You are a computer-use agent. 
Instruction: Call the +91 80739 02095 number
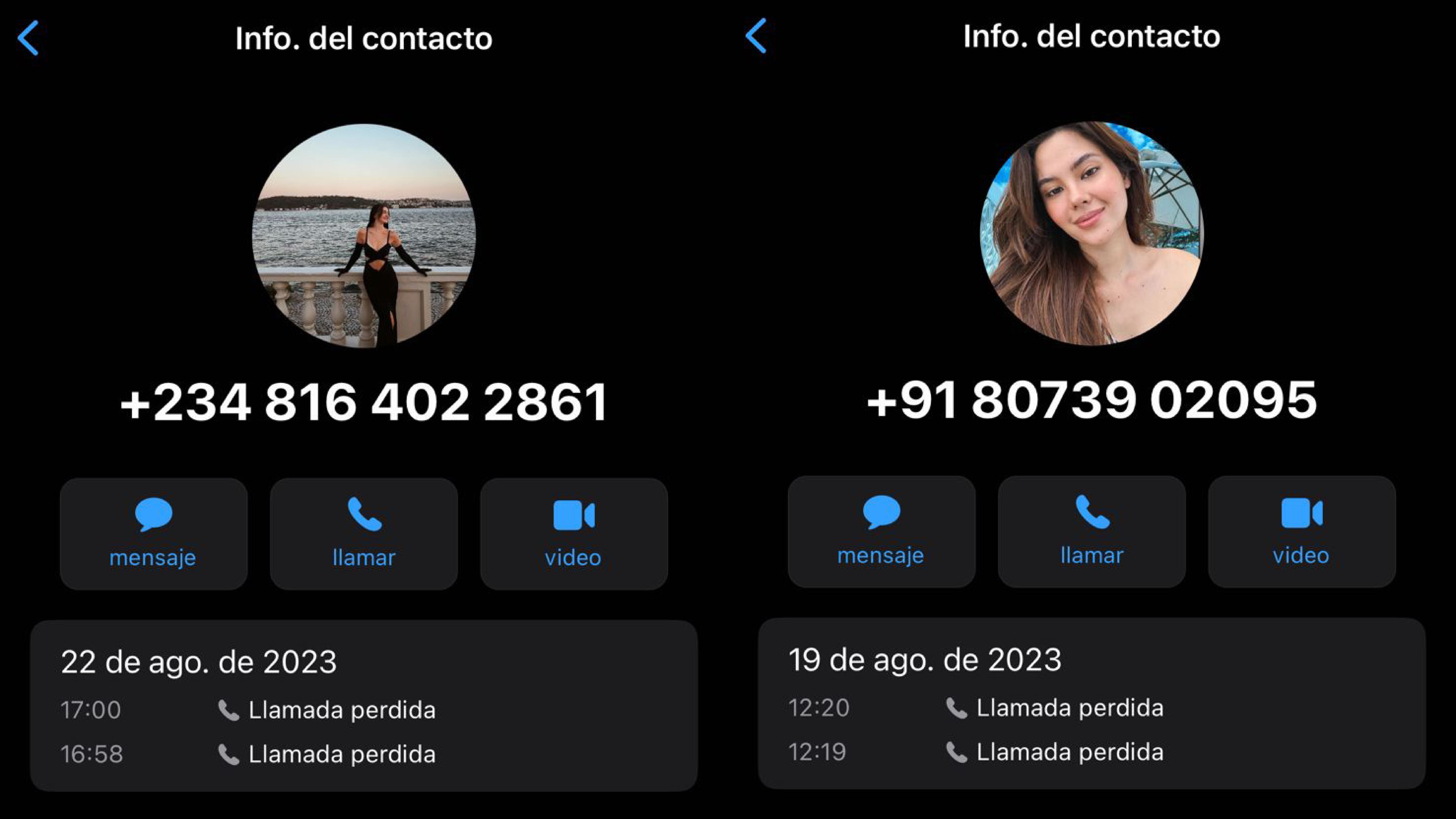[1091, 531]
